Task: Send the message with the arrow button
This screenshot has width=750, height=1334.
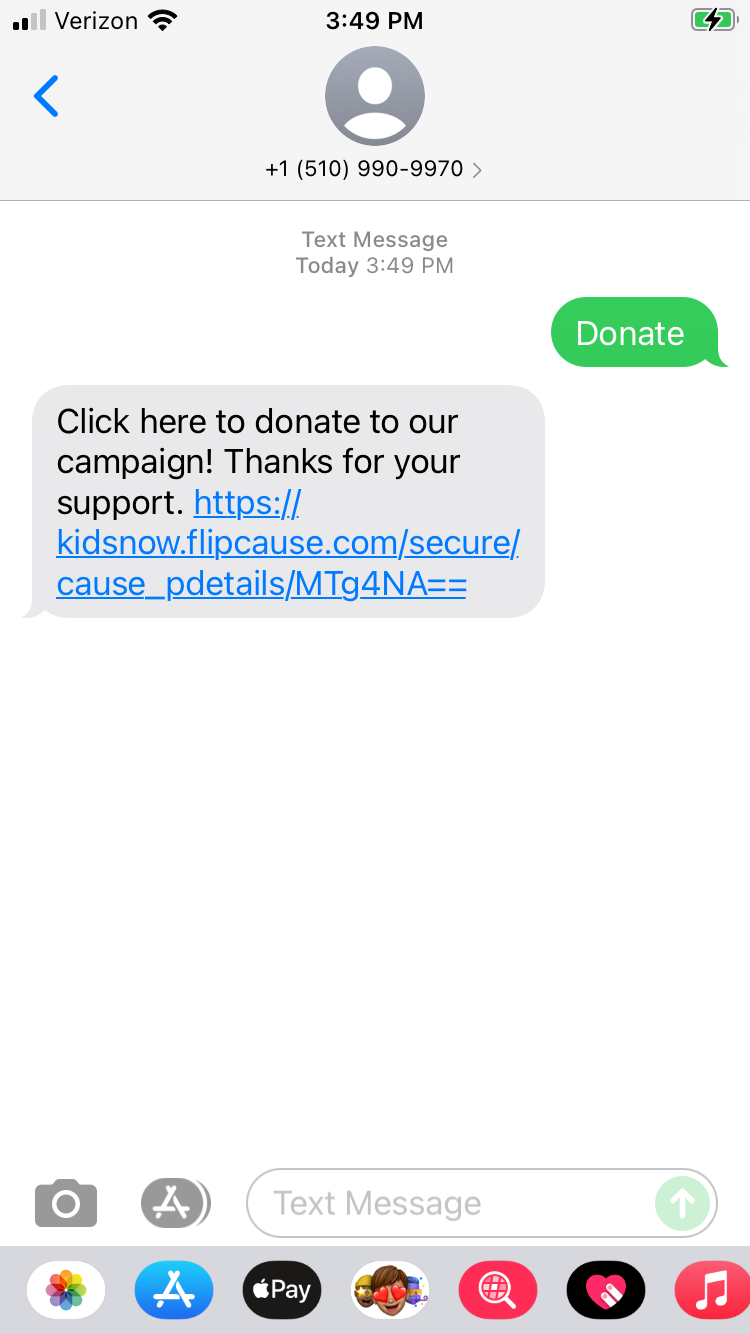Action: coord(682,1203)
